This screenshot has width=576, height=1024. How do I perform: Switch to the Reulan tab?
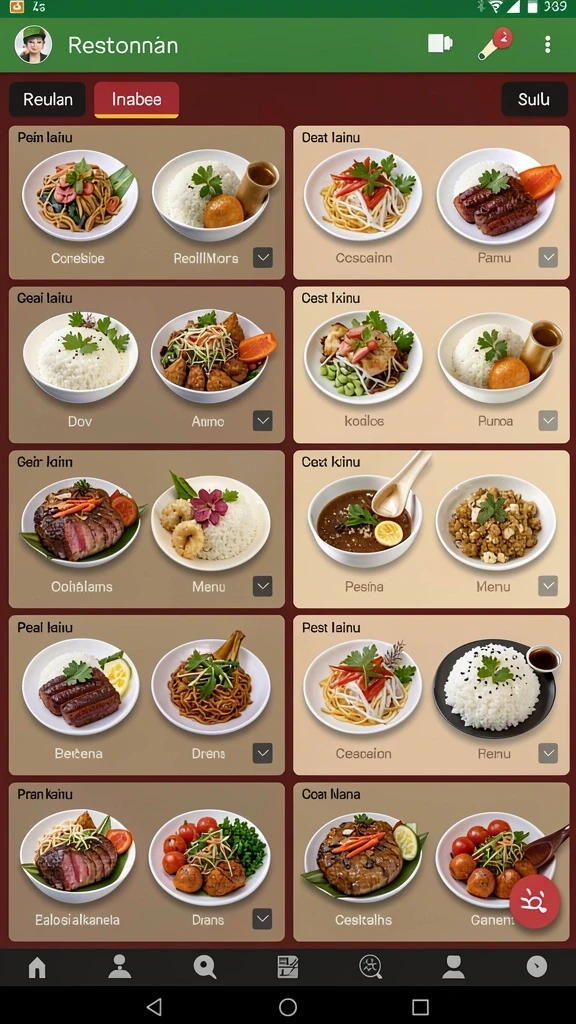click(x=48, y=100)
